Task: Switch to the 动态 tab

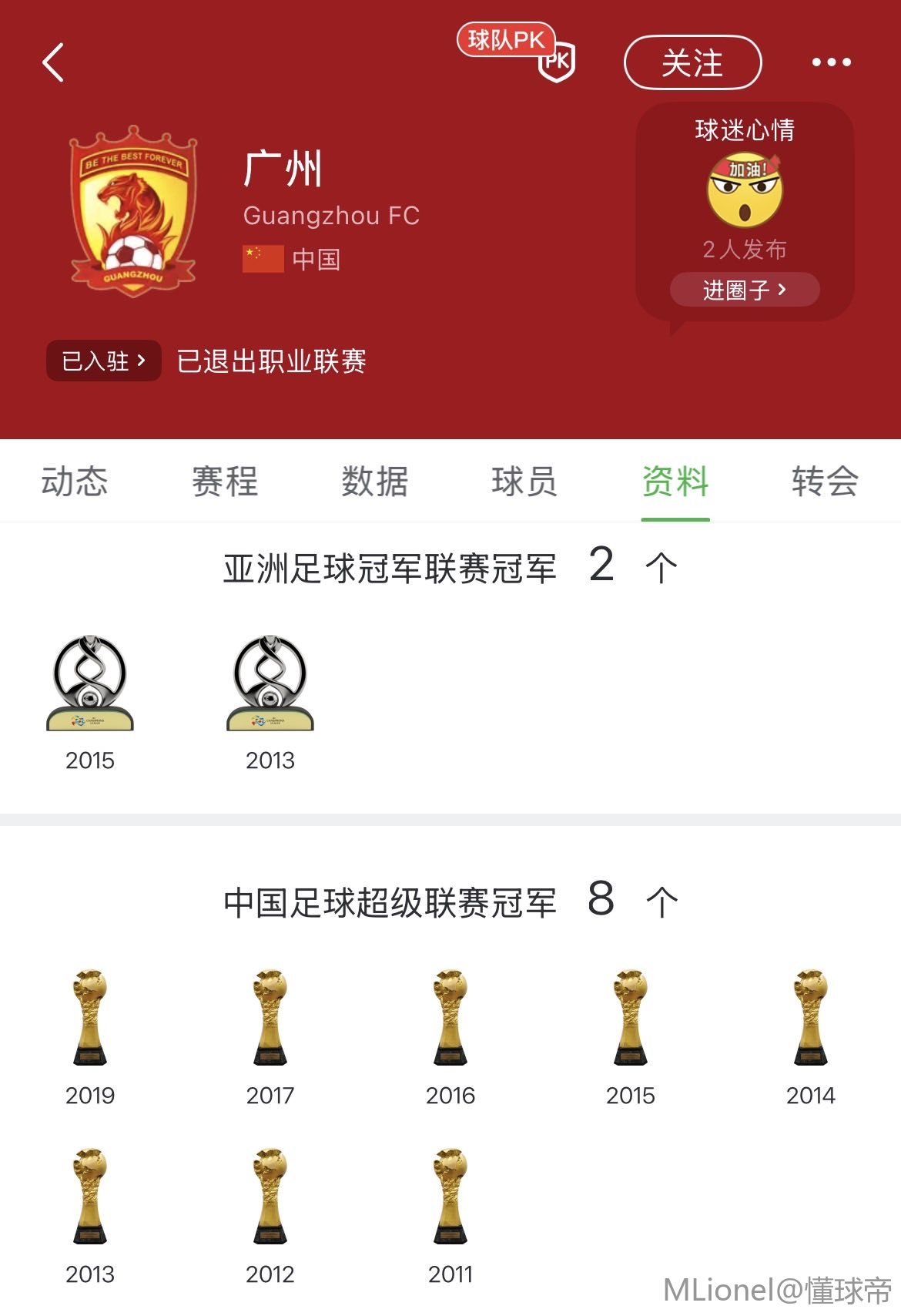Action: point(75,482)
